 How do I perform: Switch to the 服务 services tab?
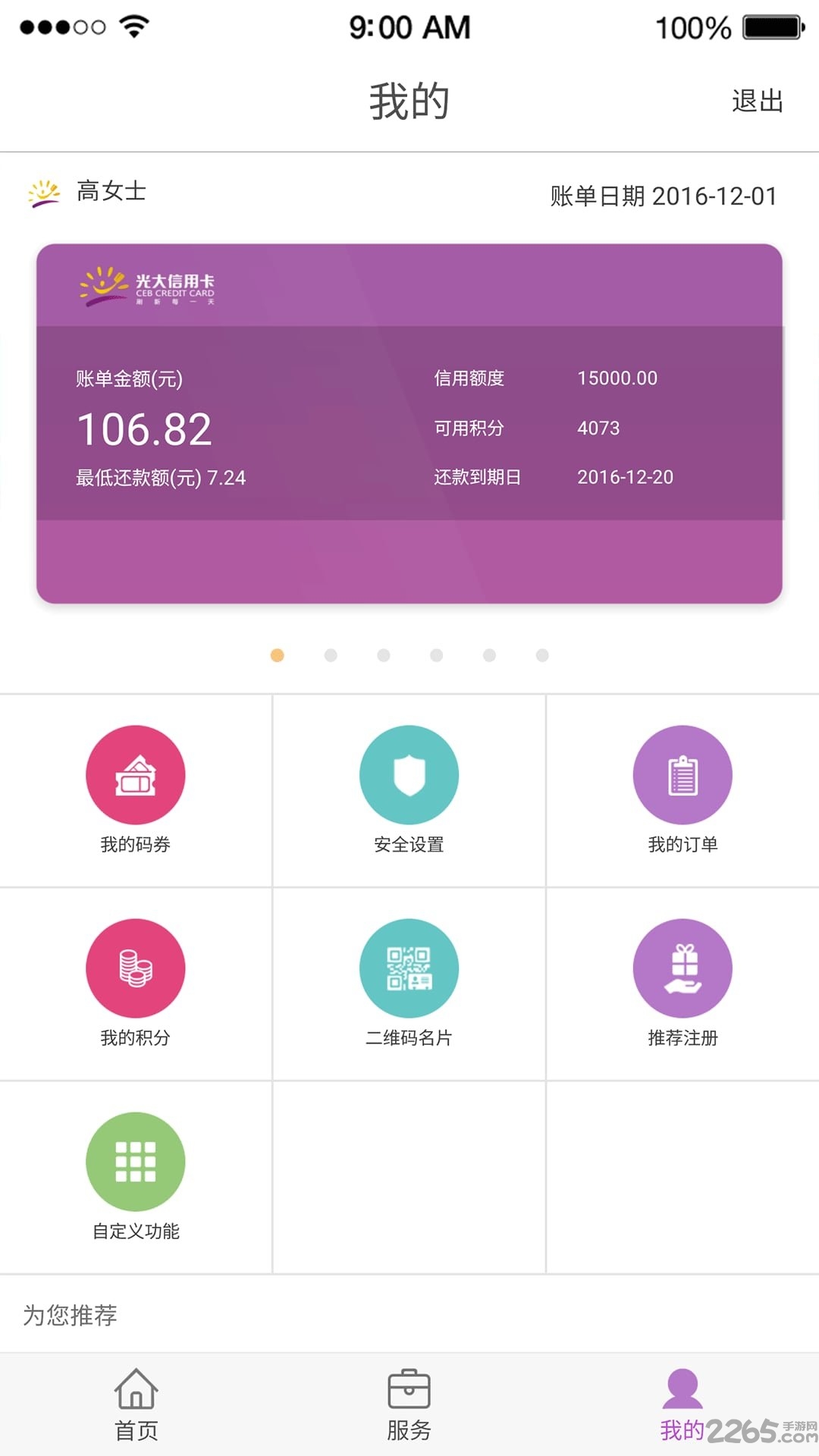tap(409, 1404)
